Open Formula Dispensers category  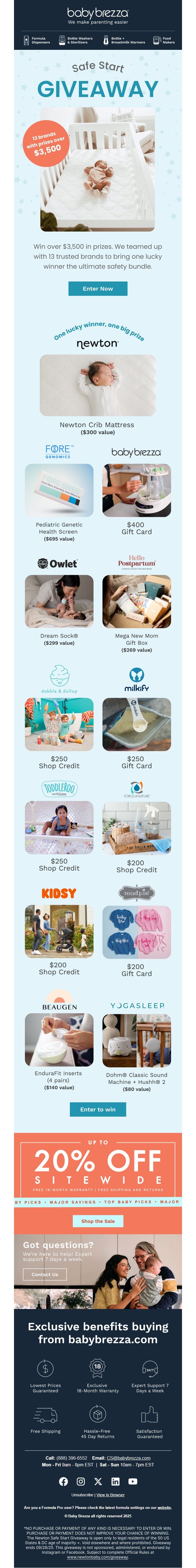(x=36, y=40)
